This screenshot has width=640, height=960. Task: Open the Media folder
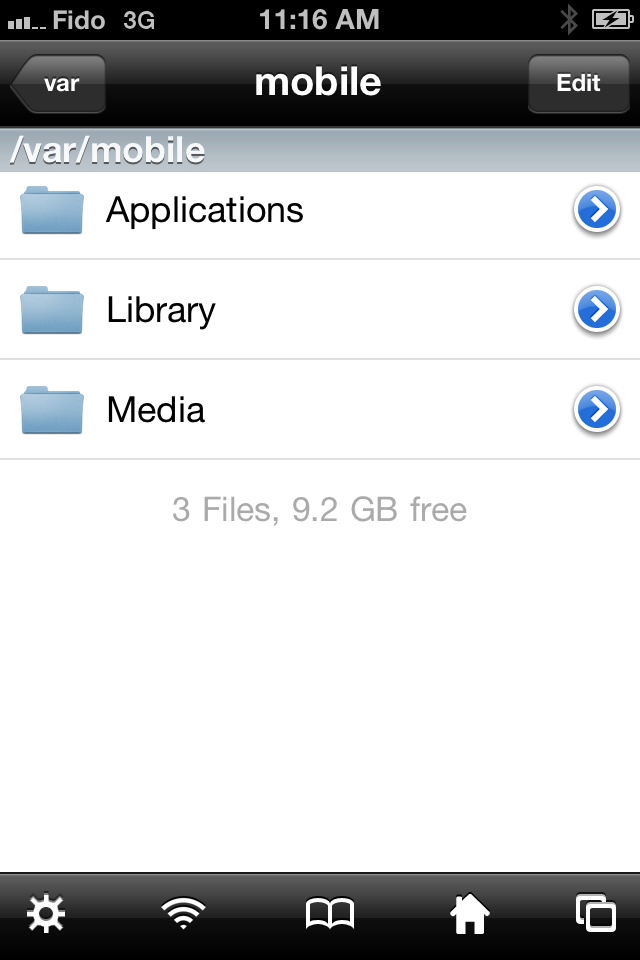(x=156, y=410)
